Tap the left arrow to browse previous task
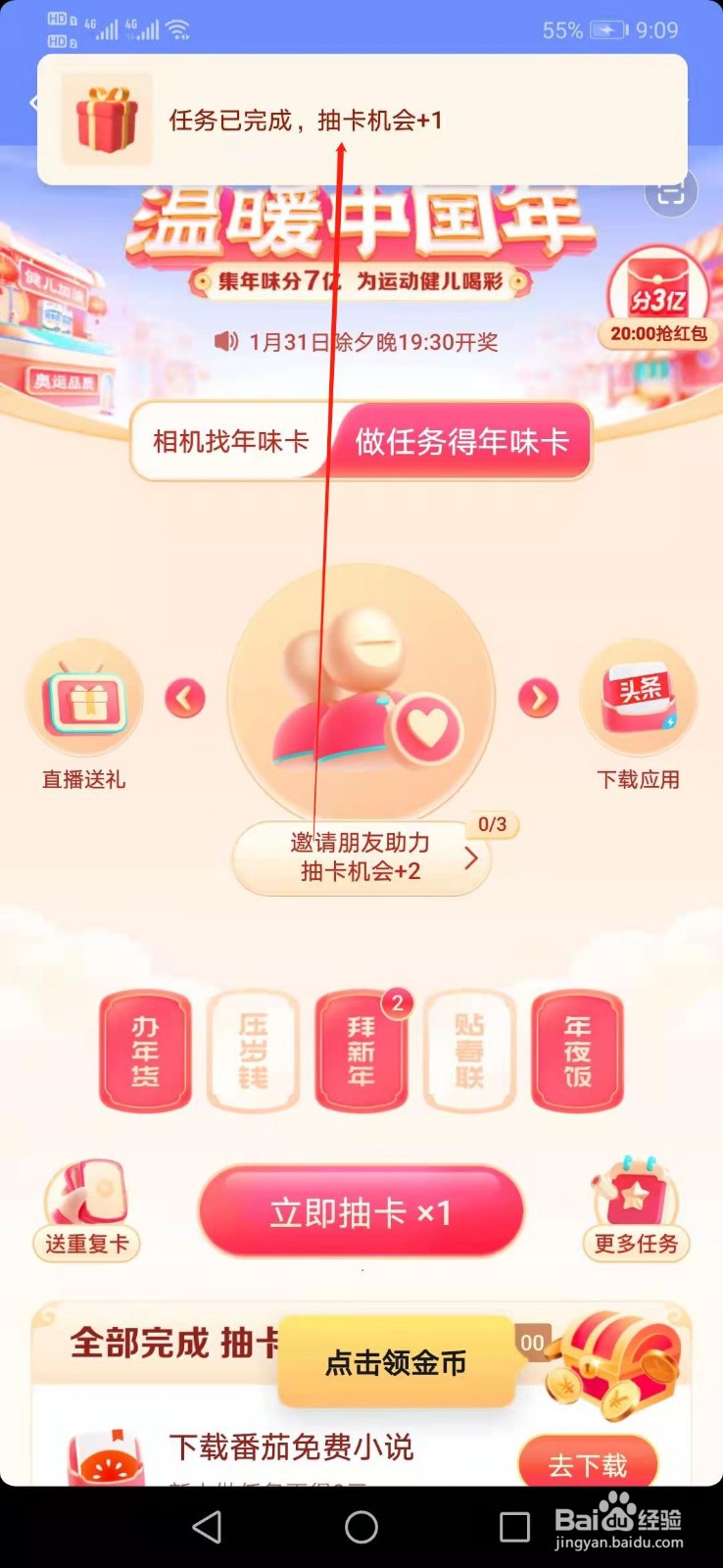The height and width of the screenshot is (1568, 723). tap(186, 698)
